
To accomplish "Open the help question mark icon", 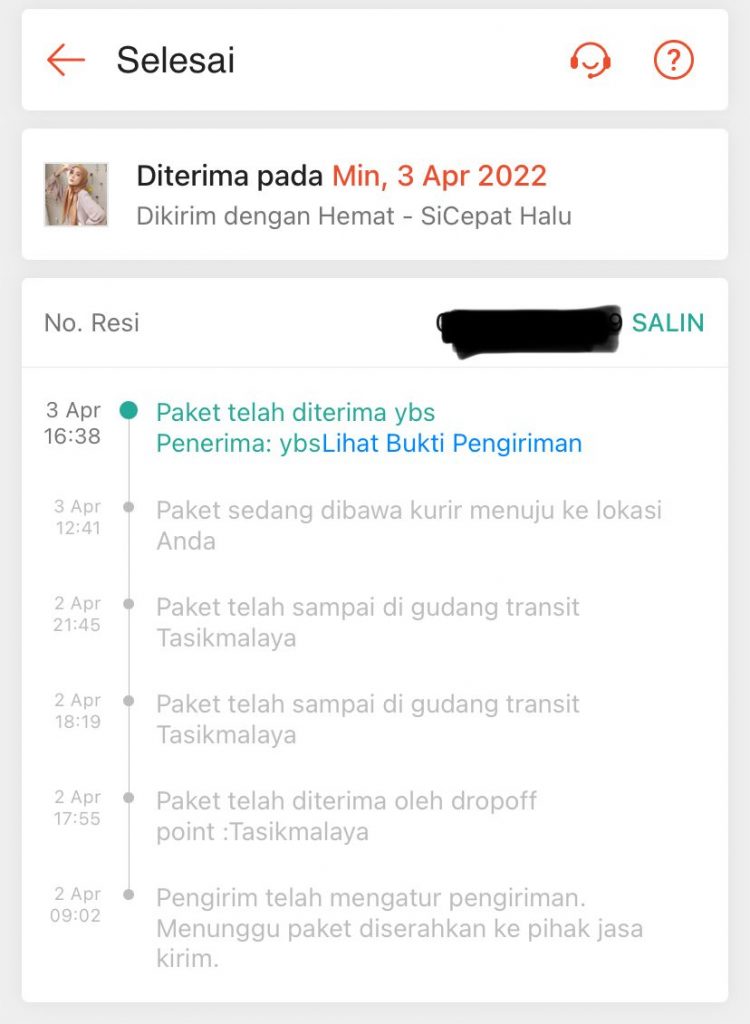I will pos(674,60).
